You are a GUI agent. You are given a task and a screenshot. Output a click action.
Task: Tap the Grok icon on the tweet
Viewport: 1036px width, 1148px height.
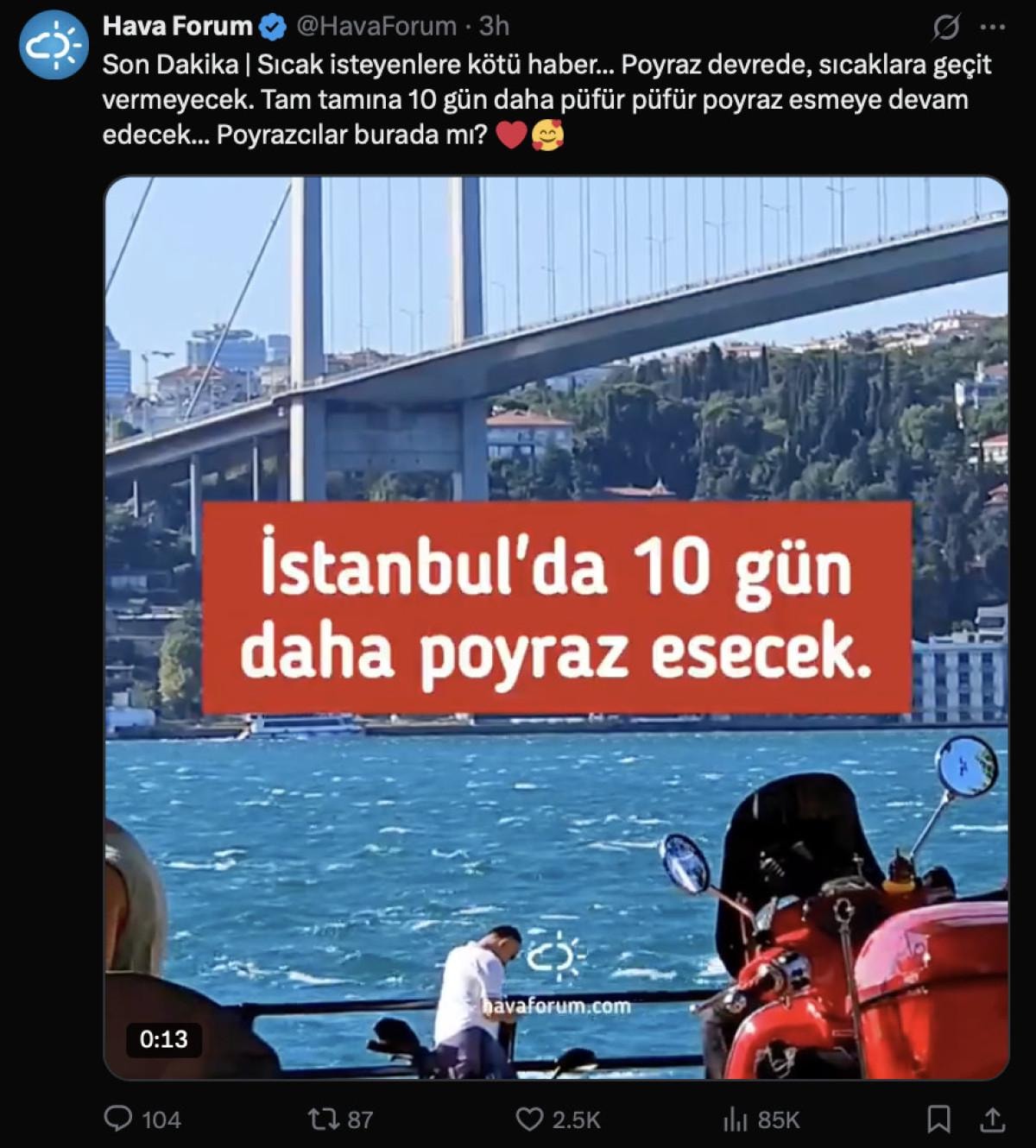coord(946,28)
